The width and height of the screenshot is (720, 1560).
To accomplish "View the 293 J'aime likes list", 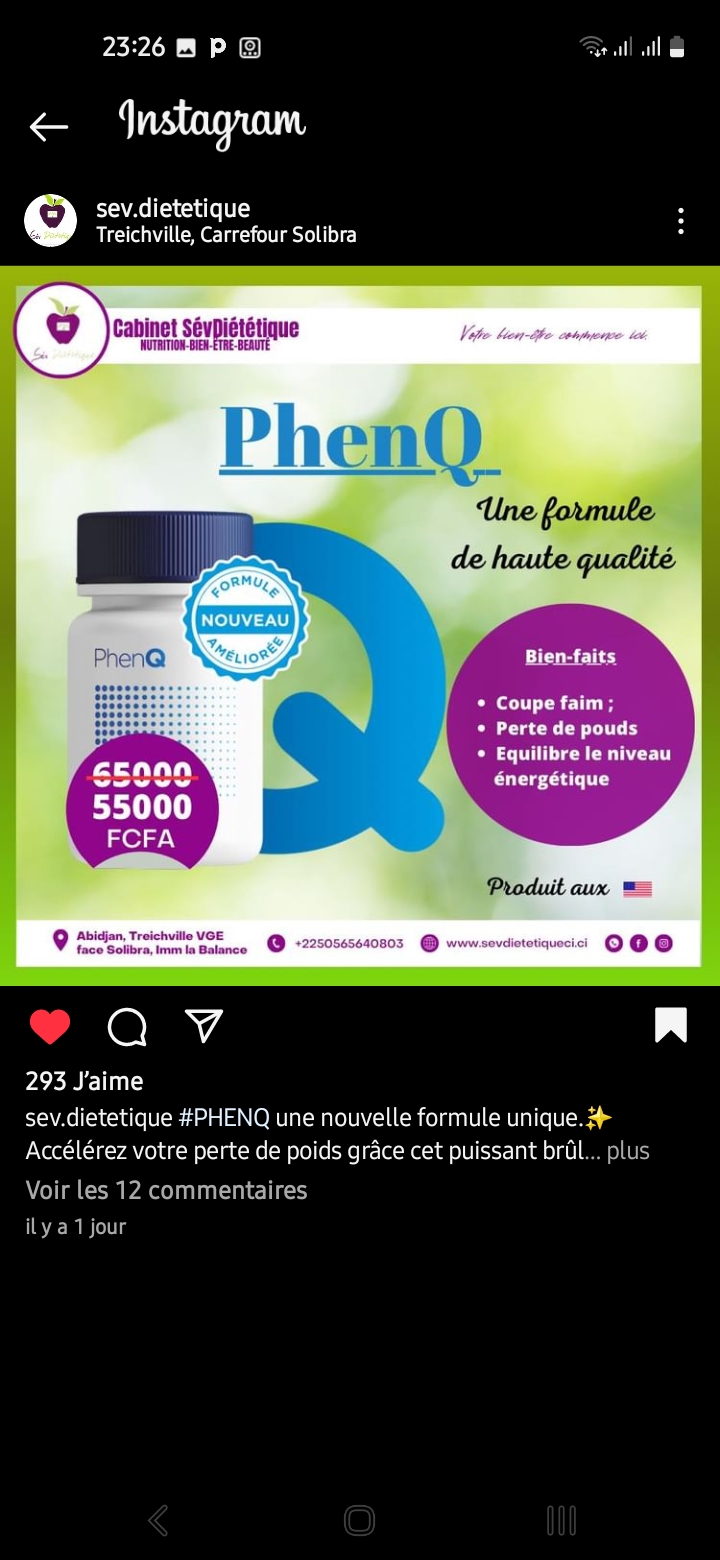I will [84, 1081].
